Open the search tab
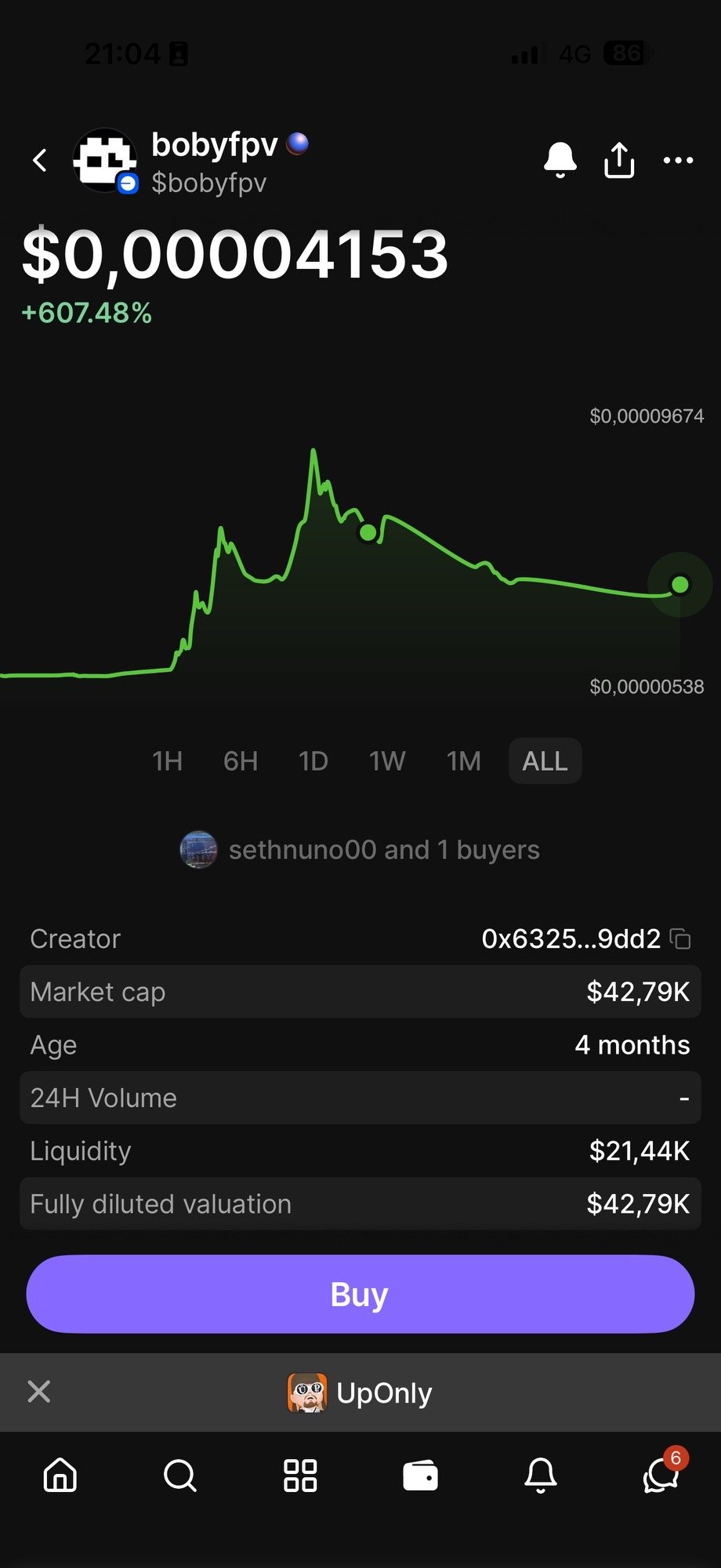 coord(180,1475)
